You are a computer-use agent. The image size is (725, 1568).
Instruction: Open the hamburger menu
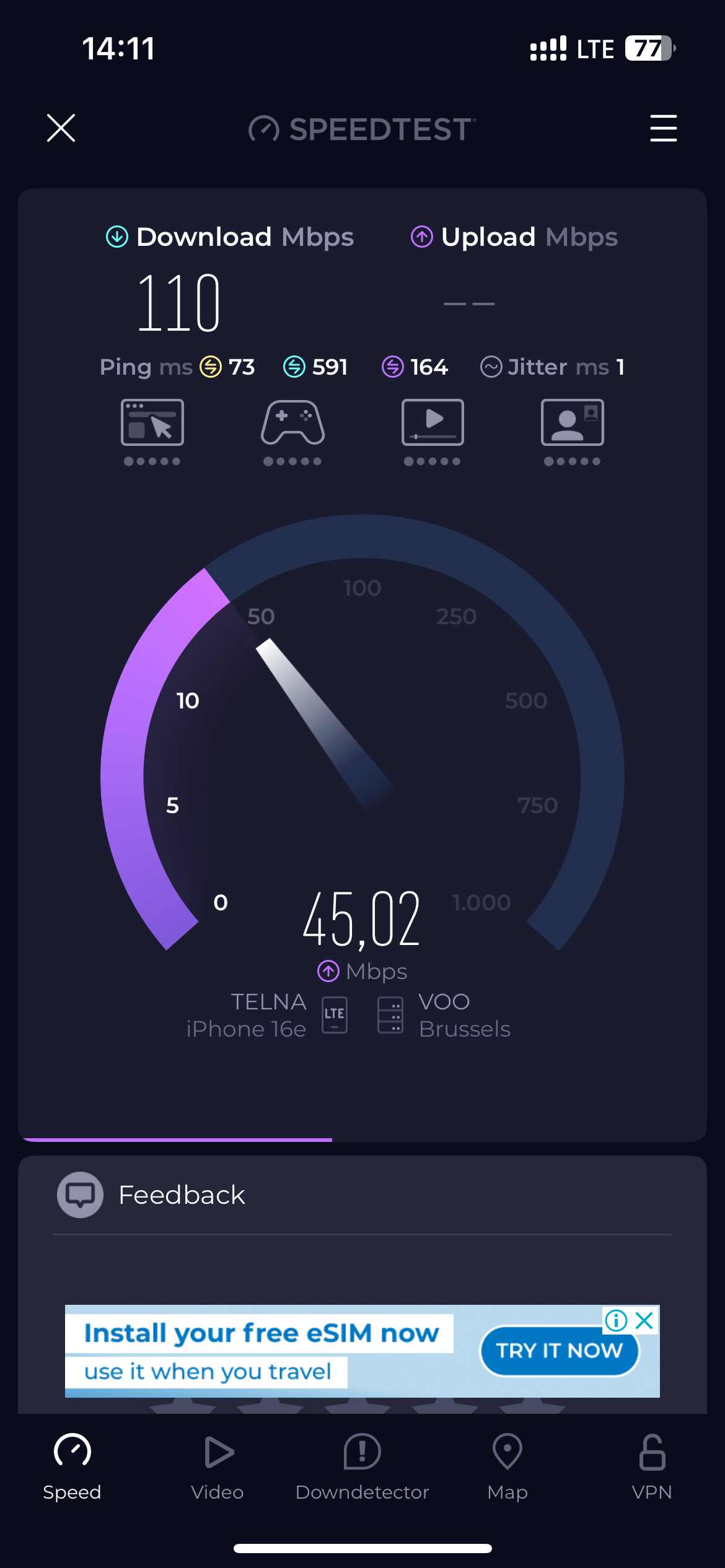tap(663, 128)
